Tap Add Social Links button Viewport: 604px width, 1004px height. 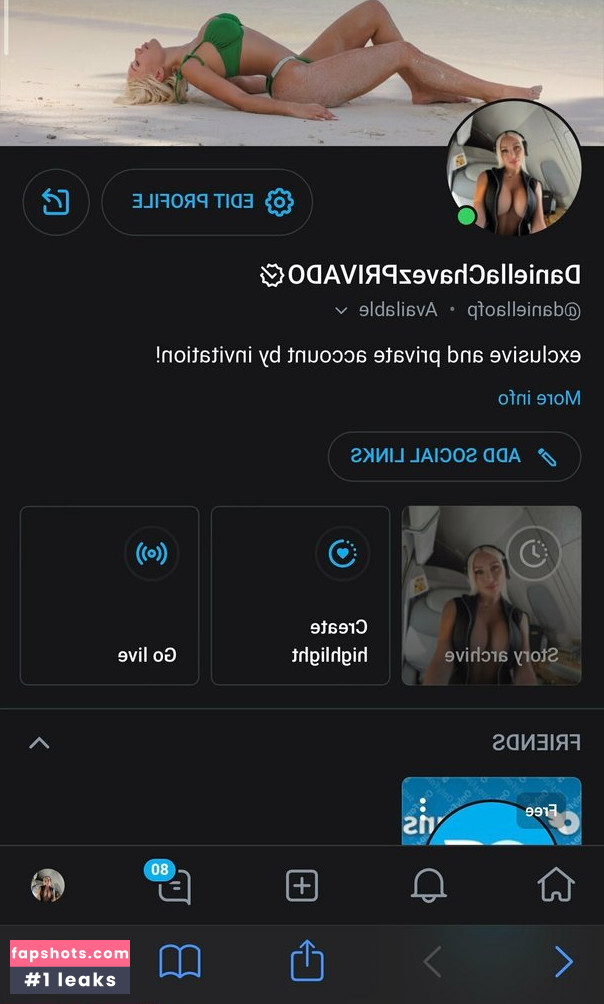click(x=454, y=456)
